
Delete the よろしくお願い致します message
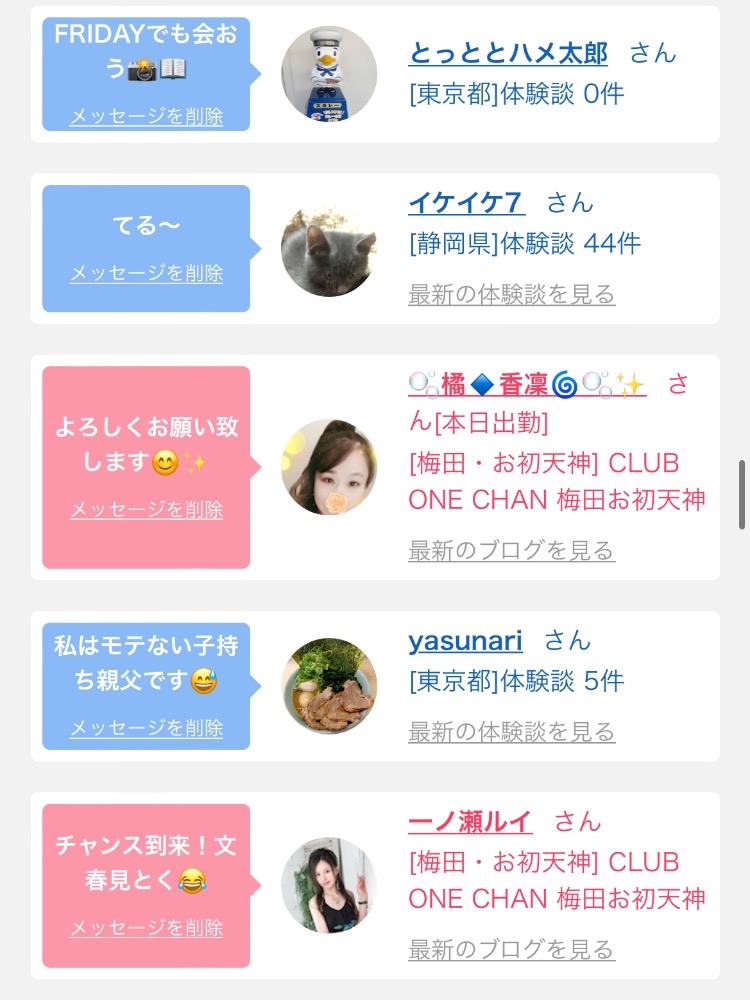click(146, 510)
